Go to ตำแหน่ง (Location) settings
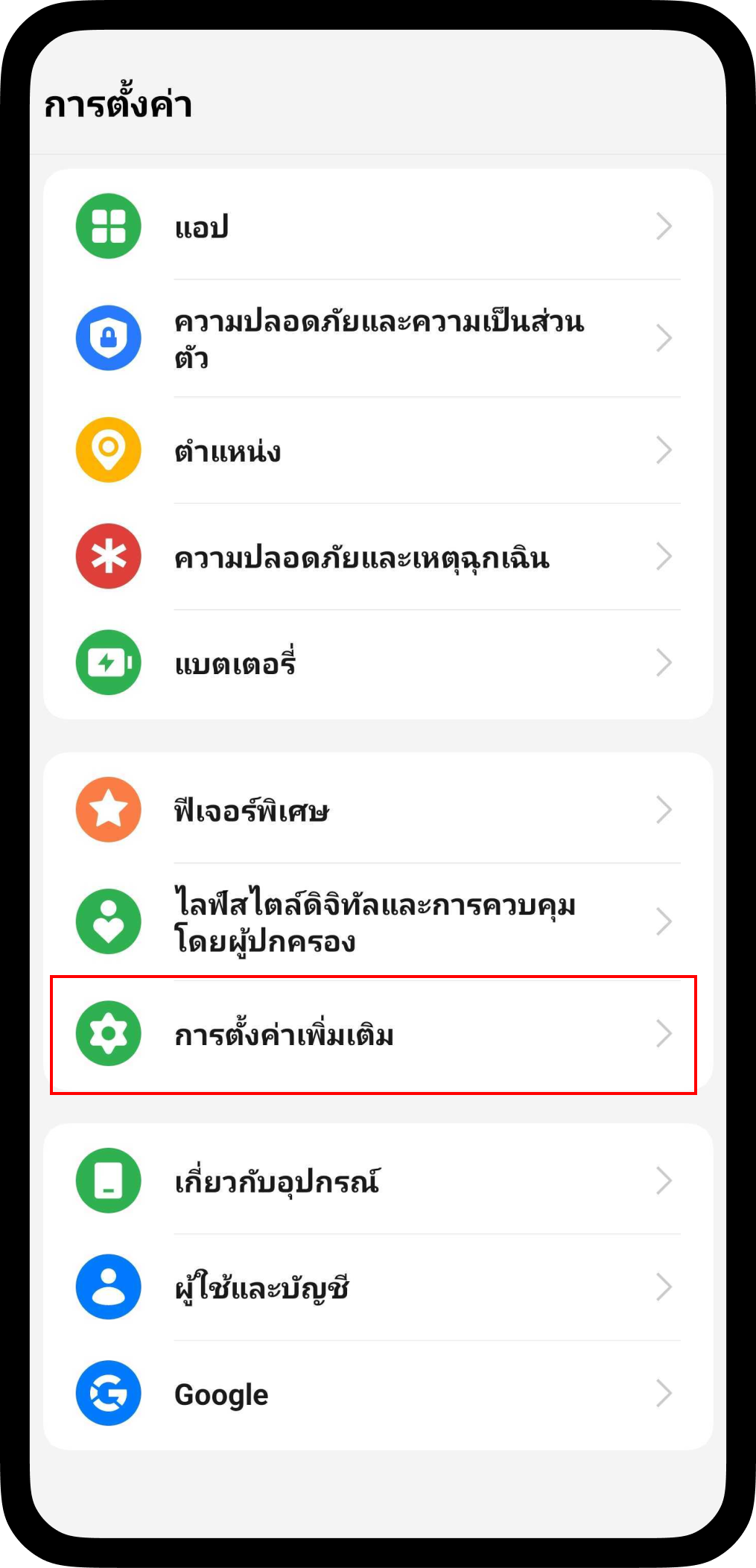This screenshot has width=756, height=1568. point(378,451)
